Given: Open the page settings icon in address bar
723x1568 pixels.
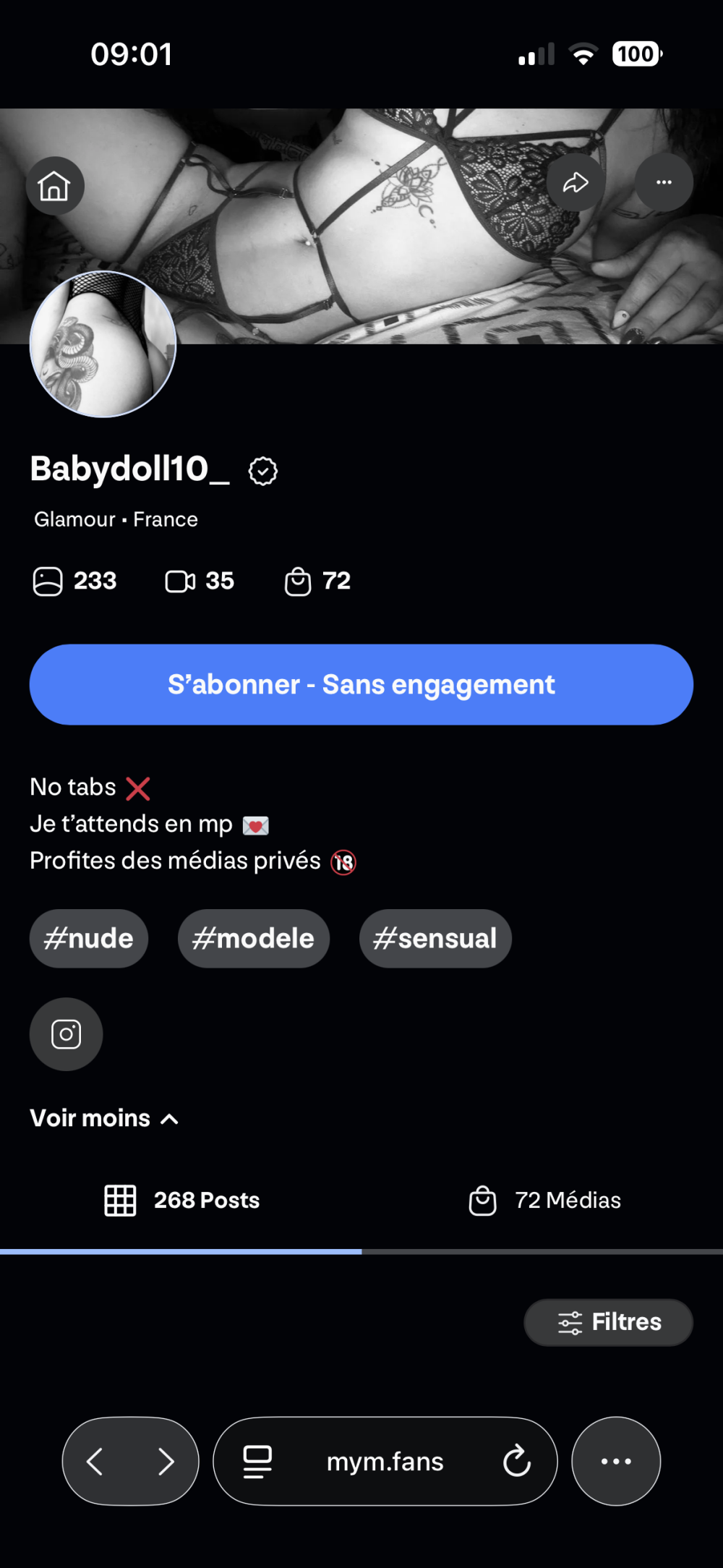Looking at the screenshot, I should coord(257,1461).
